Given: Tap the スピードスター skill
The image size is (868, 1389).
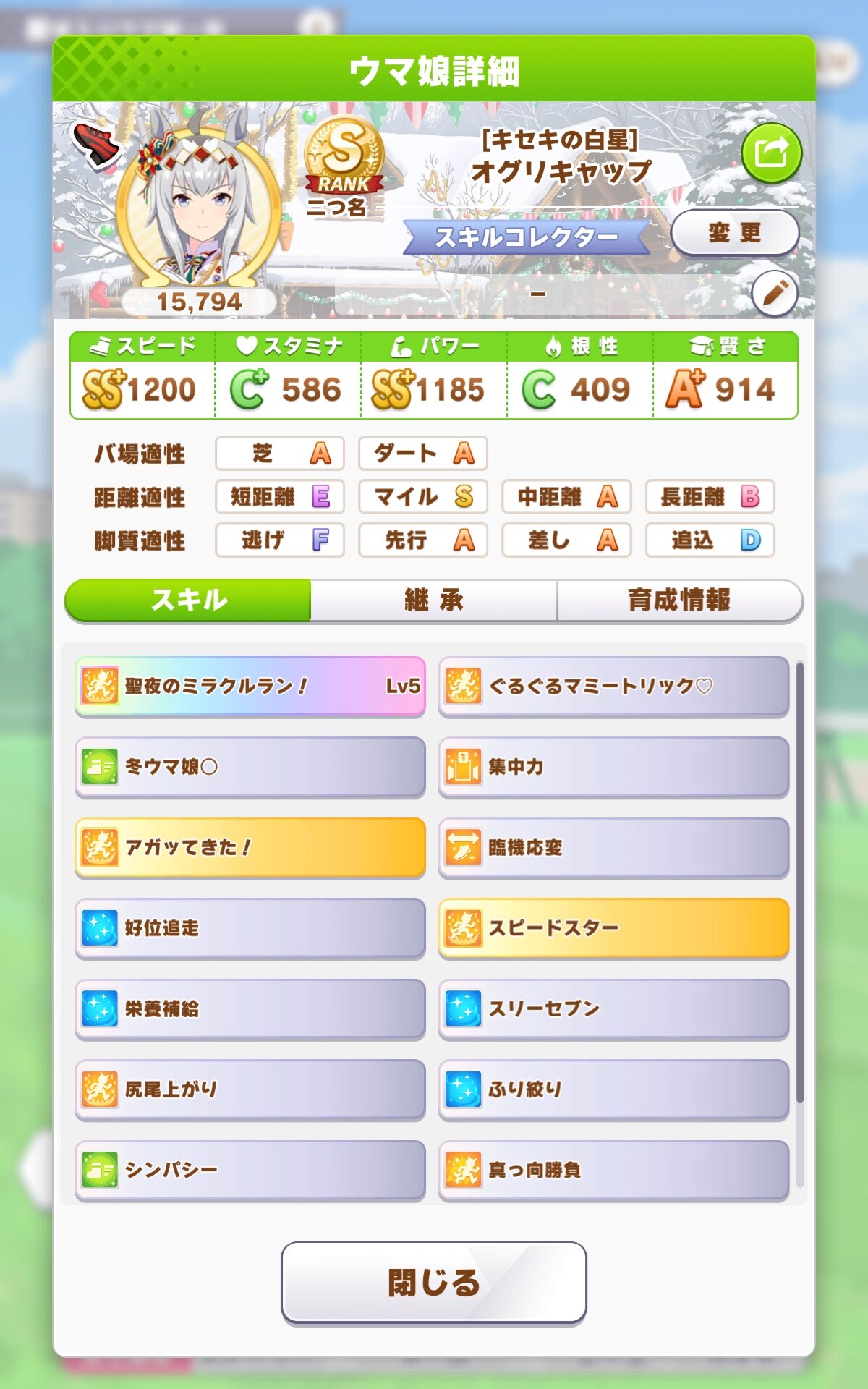Looking at the screenshot, I should 613,928.
